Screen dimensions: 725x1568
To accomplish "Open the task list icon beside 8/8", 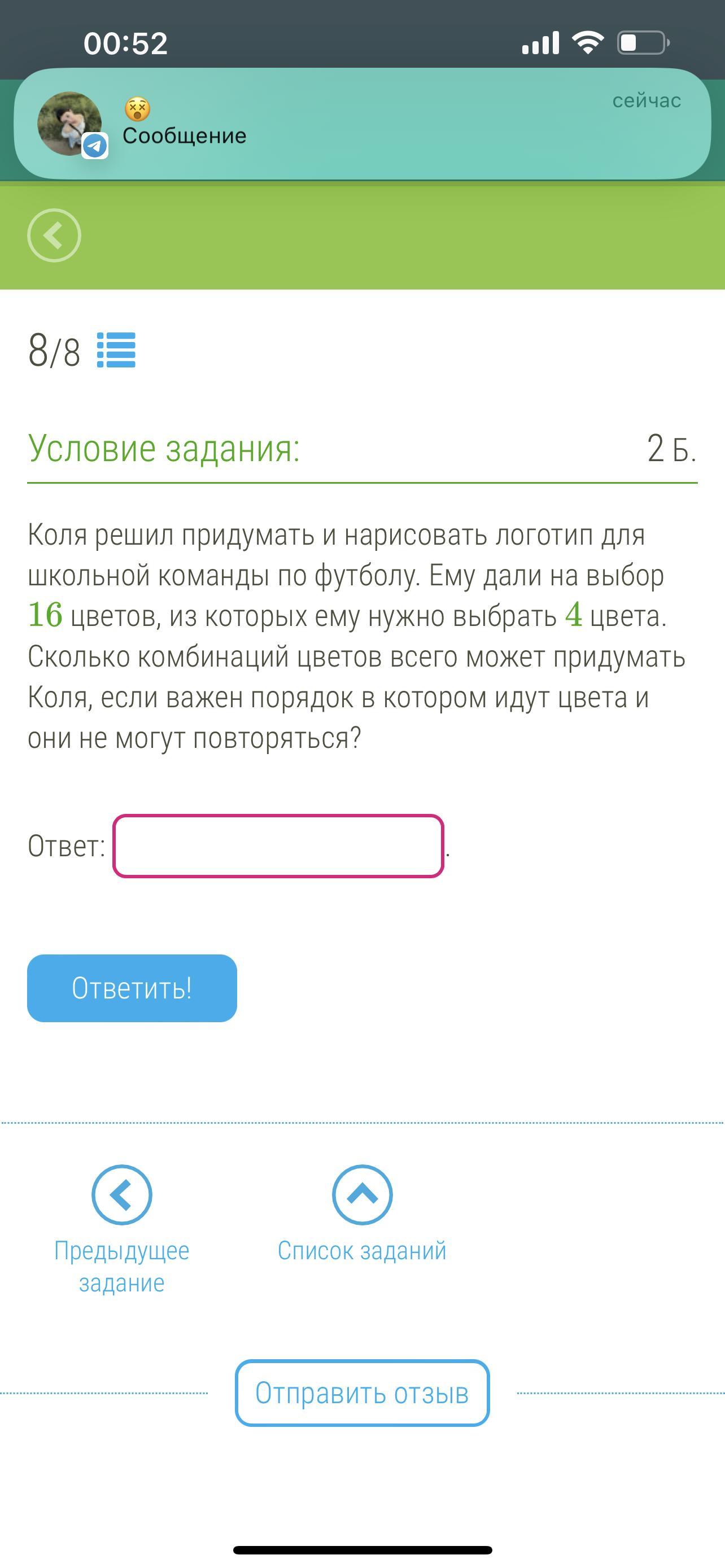I will pyautogui.click(x=116, y=350).
